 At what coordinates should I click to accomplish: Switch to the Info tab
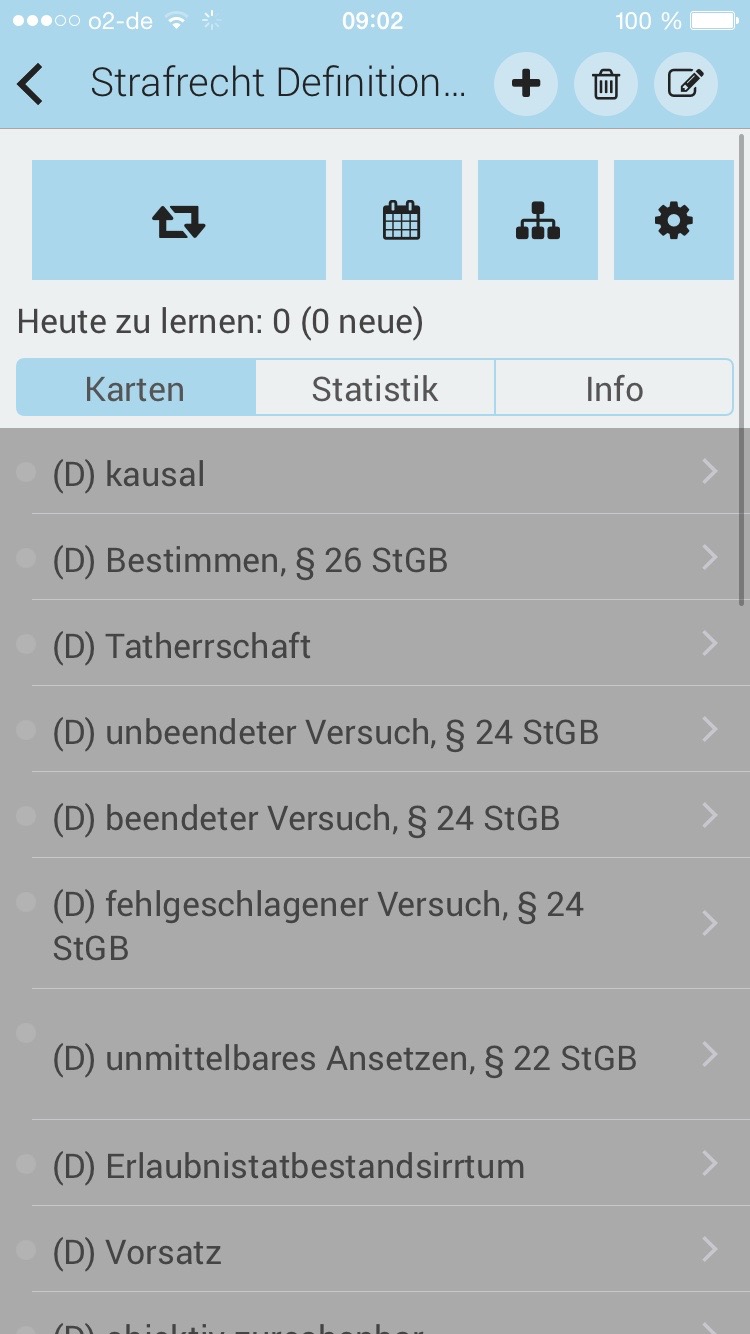click(614, 388)
